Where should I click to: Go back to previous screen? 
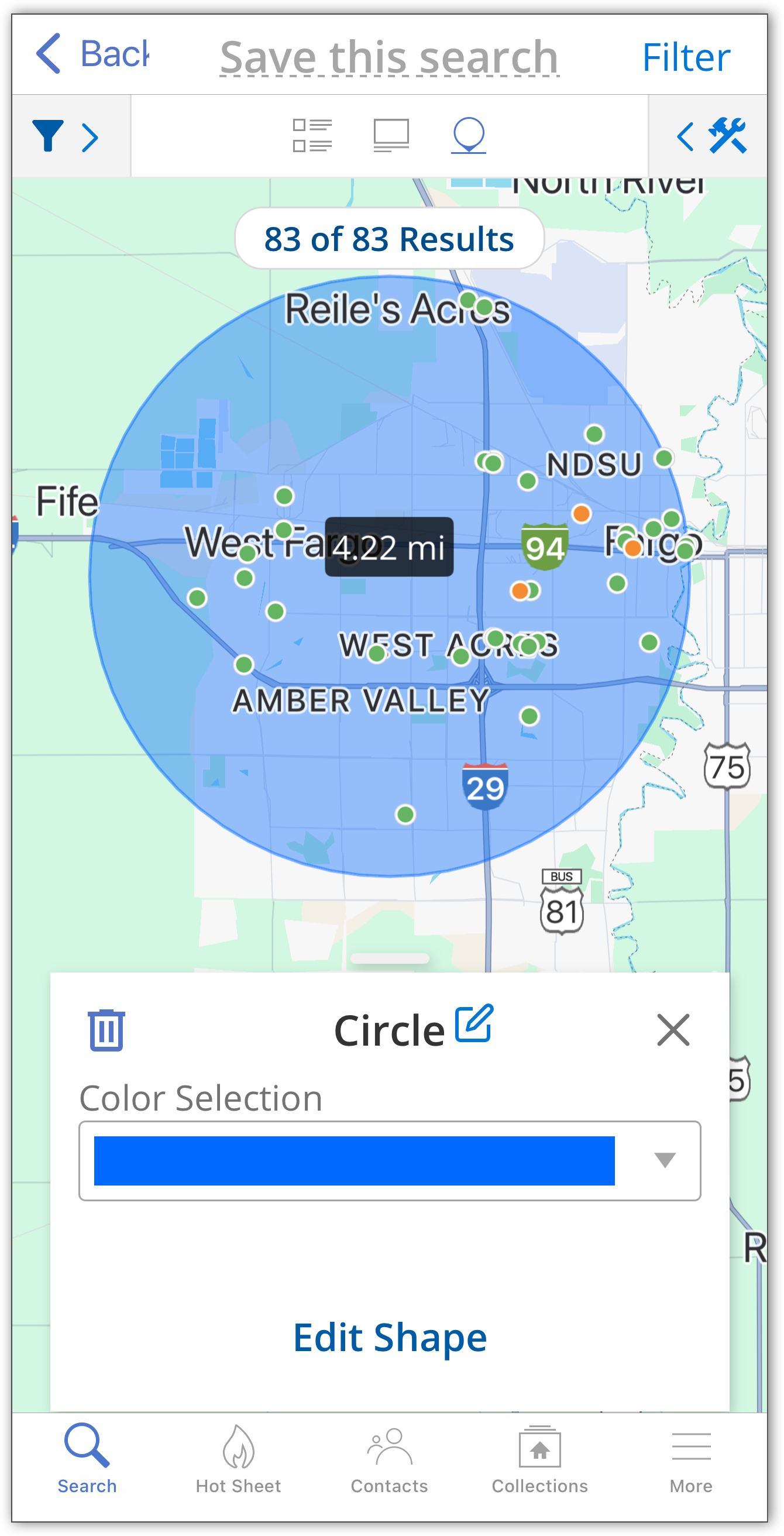pyautogui.click(x=90, y=55)
